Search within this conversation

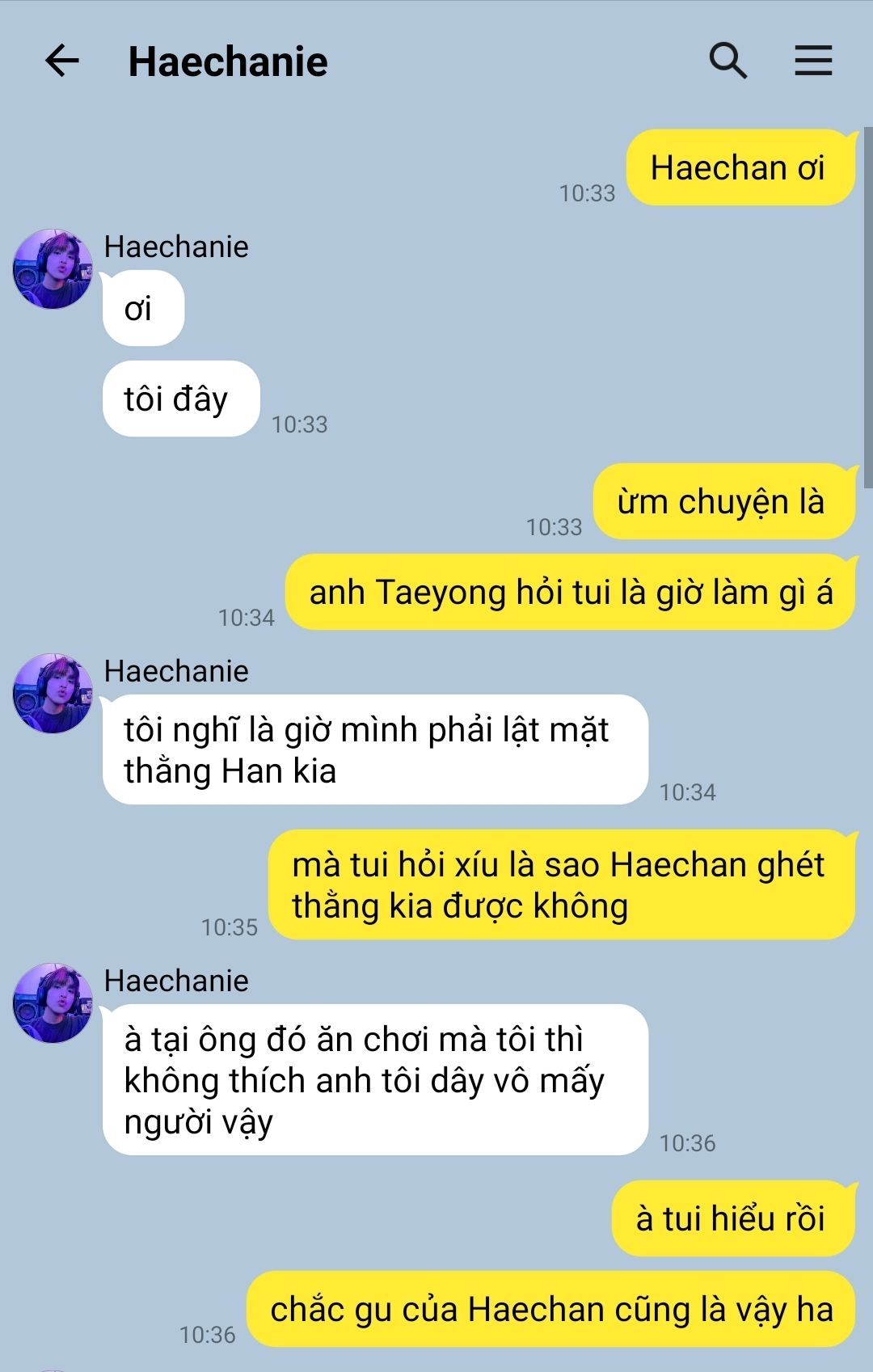(x=727, y=61)
